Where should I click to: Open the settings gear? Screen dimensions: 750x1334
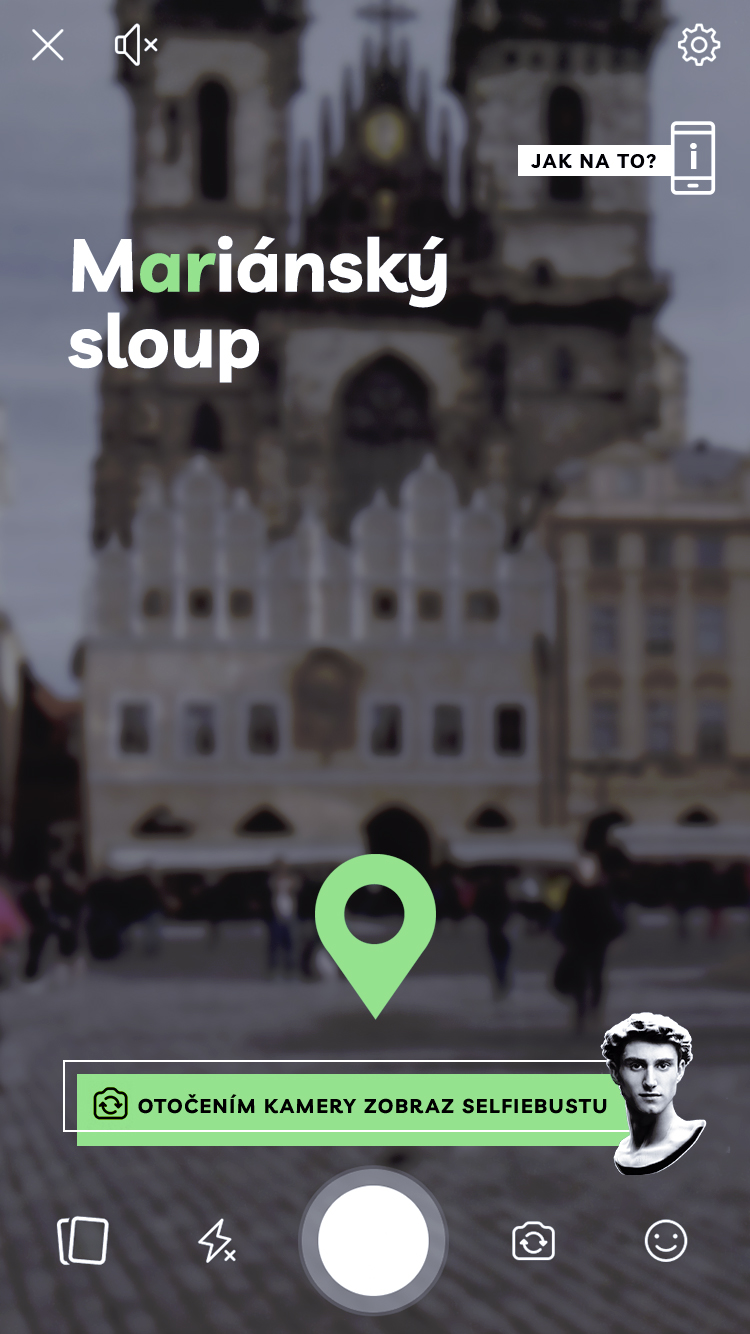[698, 45]
